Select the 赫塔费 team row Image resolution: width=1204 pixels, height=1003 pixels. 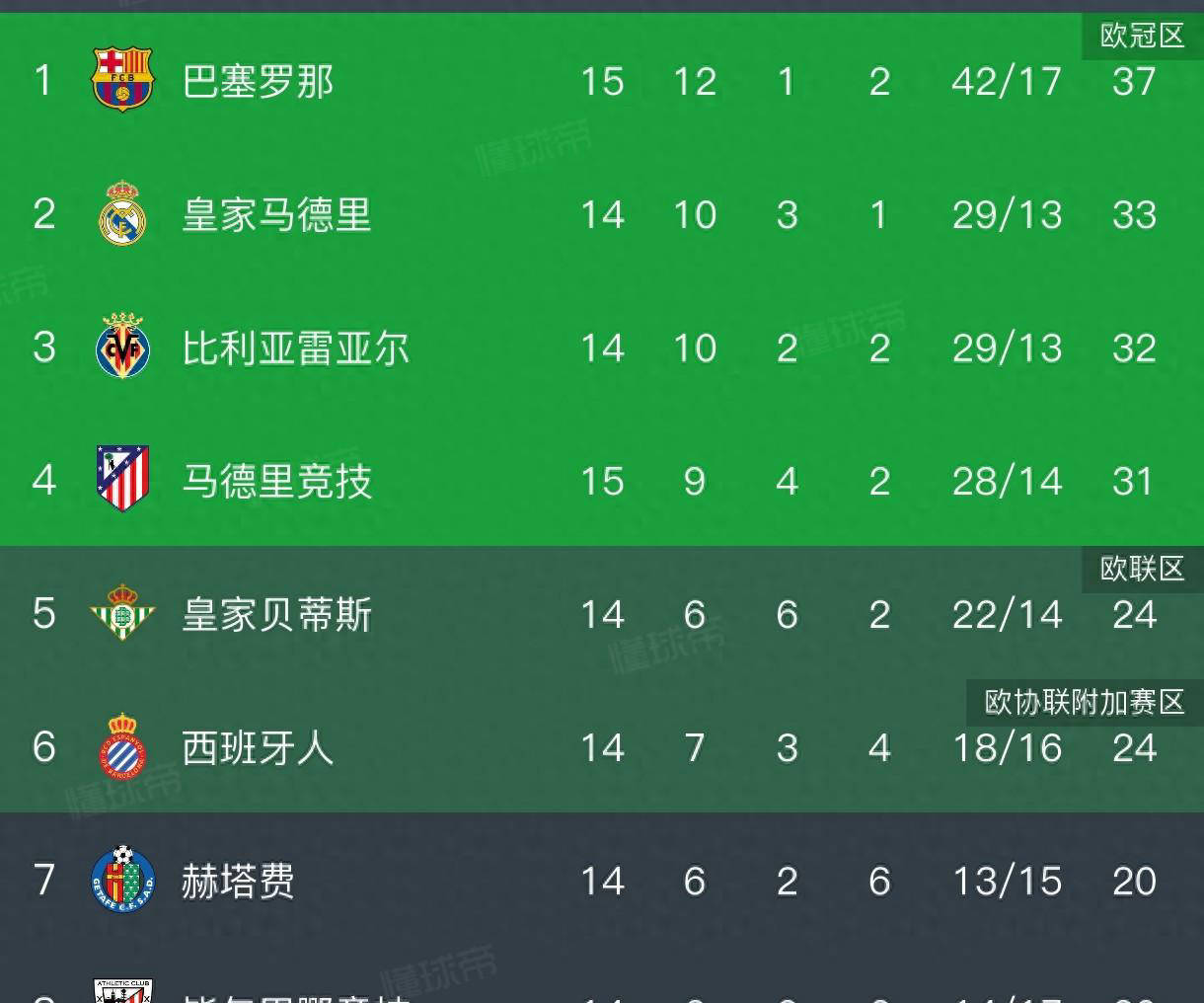click(238, 881)
